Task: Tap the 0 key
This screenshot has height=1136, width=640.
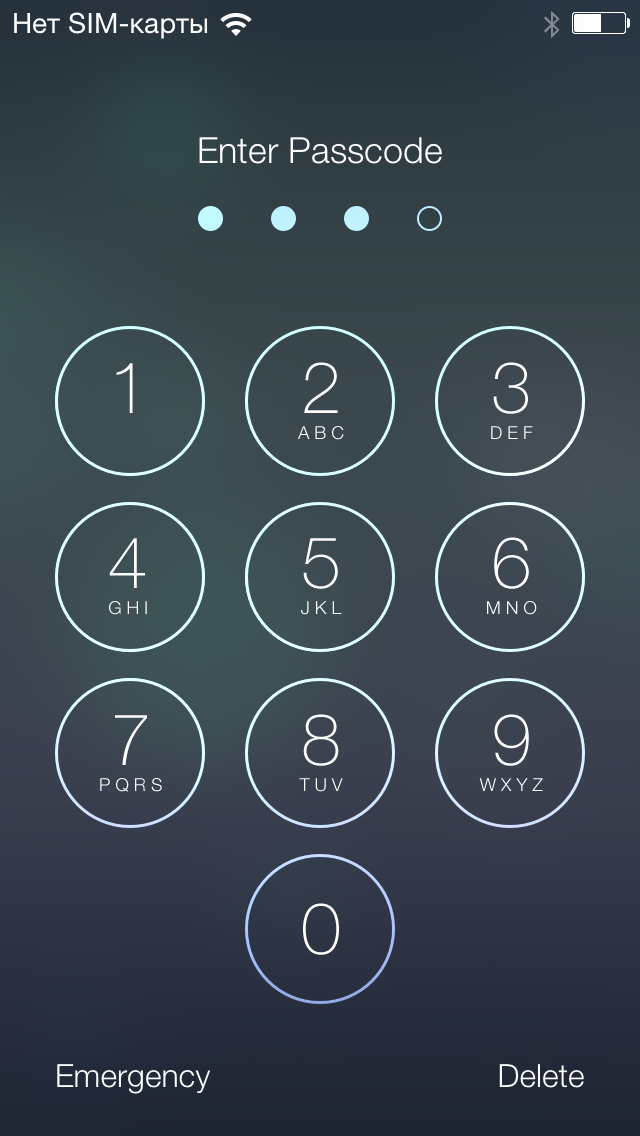Action: pos(320,929)
